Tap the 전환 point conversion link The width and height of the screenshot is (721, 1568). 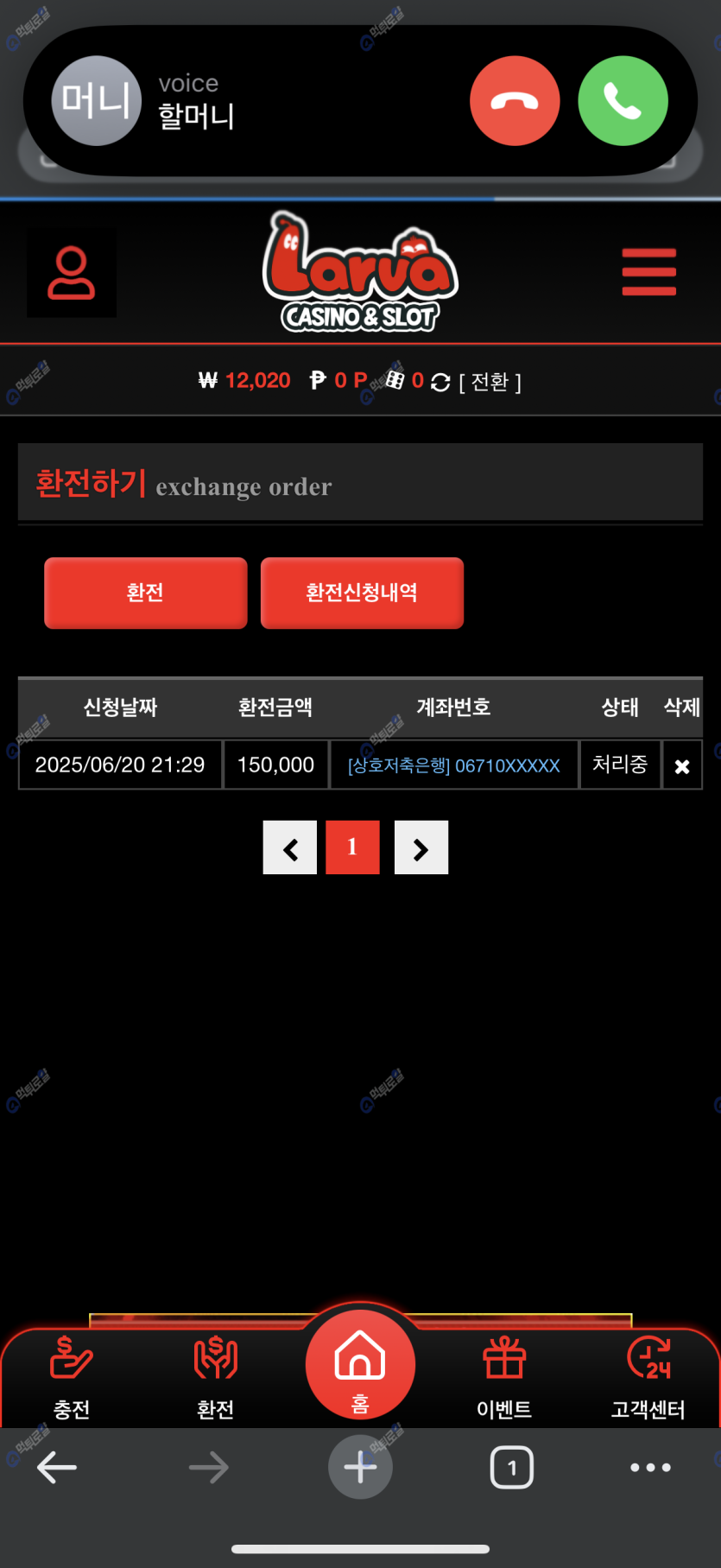[490, 382]
